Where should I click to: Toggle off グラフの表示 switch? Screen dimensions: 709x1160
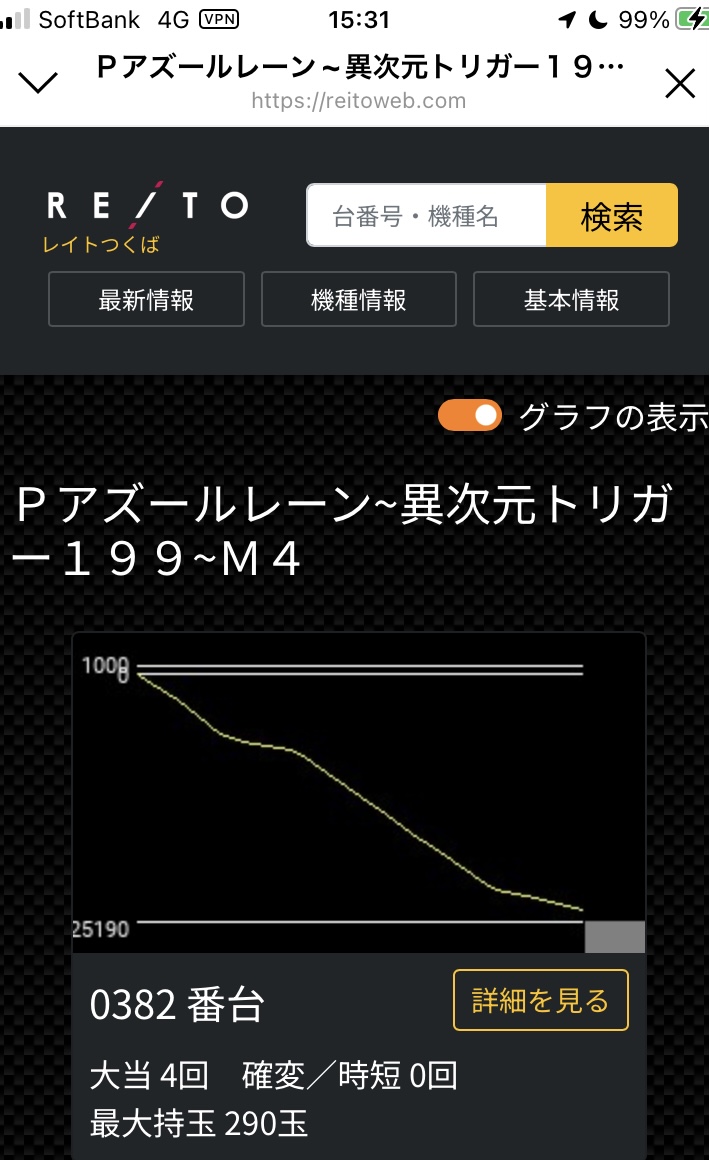pyautogui.click(x=470, y=416)
